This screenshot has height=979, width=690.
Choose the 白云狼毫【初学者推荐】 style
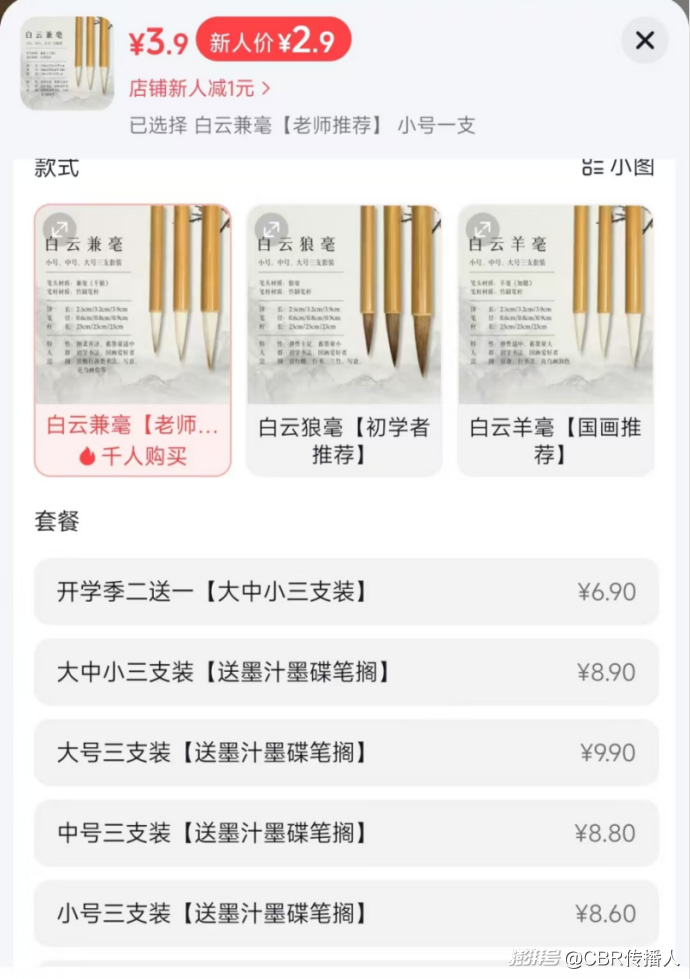click(344, 340)
